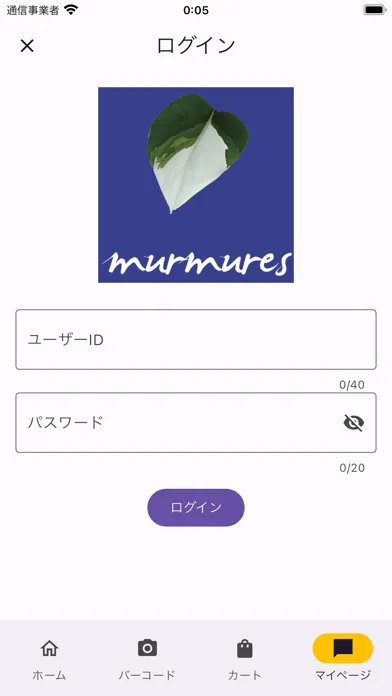Image resolution: width=392 pixels, height=696 pixels.
Task: Toggle password visibility eye icon
Action: click(354, 423)
